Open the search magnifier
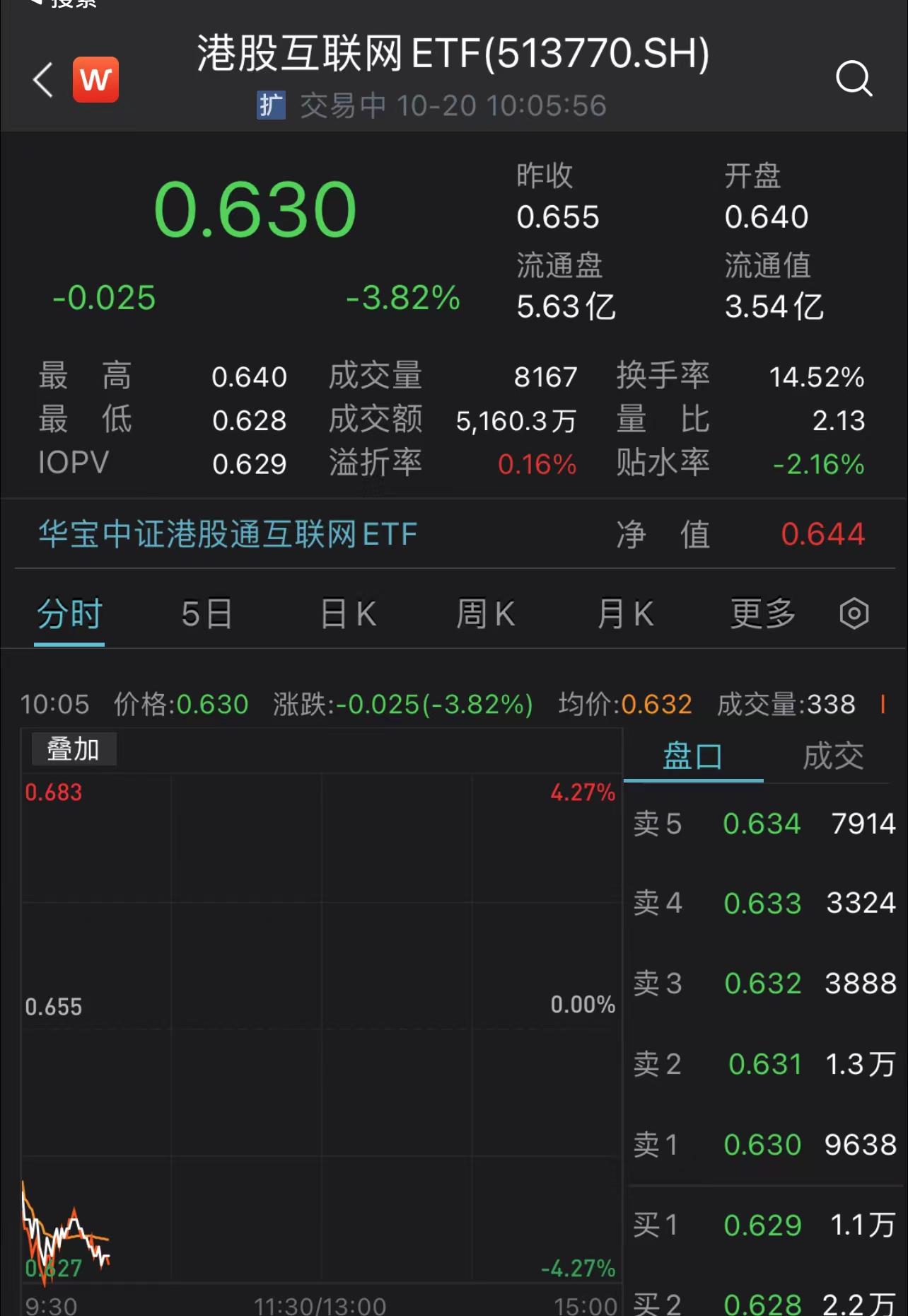Viewport: 908px width, 1316px height. pos(855,79)
